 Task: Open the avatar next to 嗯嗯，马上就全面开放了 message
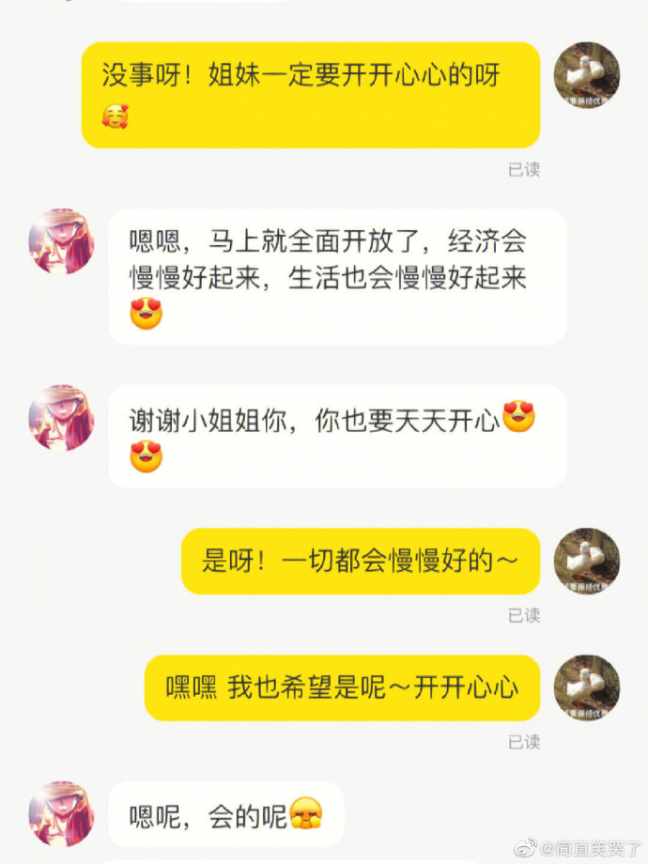(62, 242)
